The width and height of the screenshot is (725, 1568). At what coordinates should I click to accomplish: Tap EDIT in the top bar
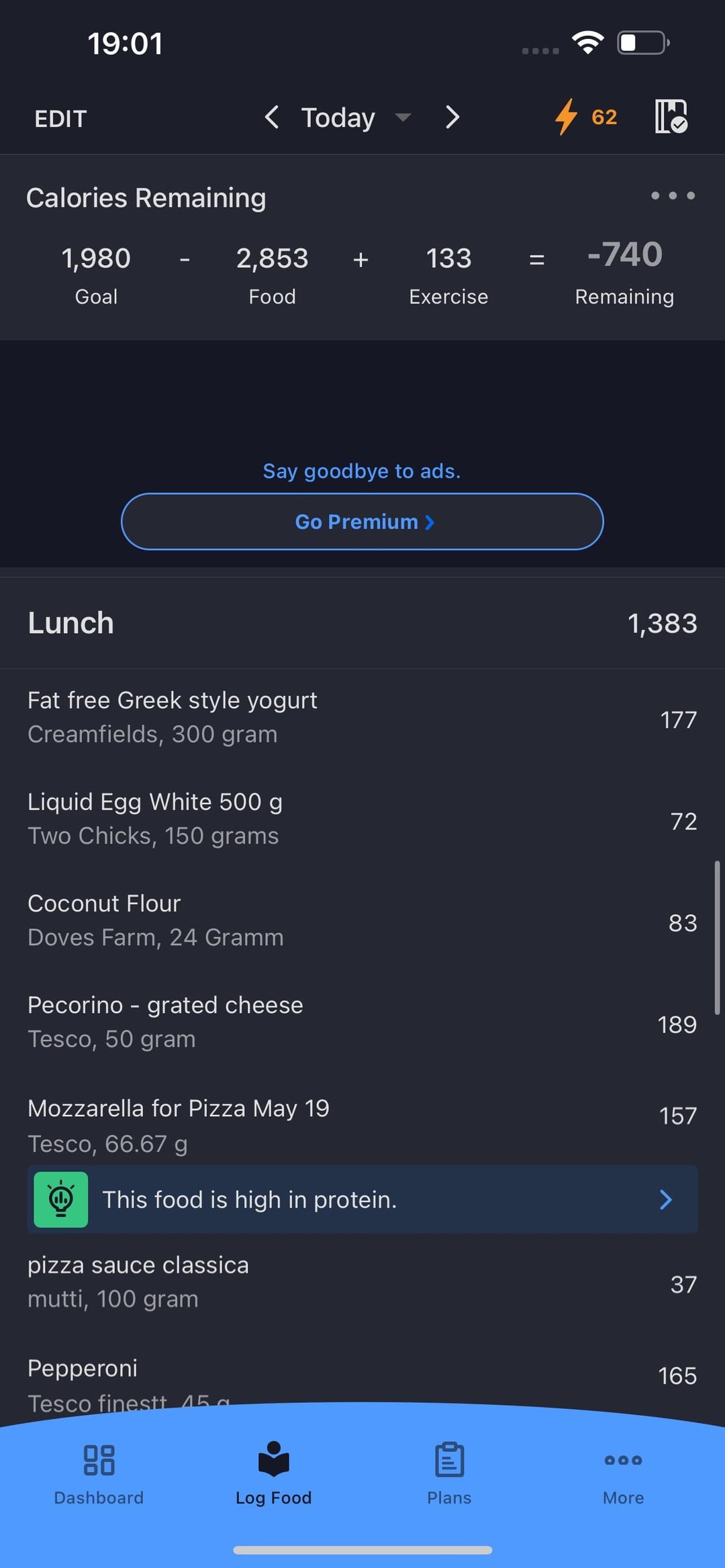(60, 119)
